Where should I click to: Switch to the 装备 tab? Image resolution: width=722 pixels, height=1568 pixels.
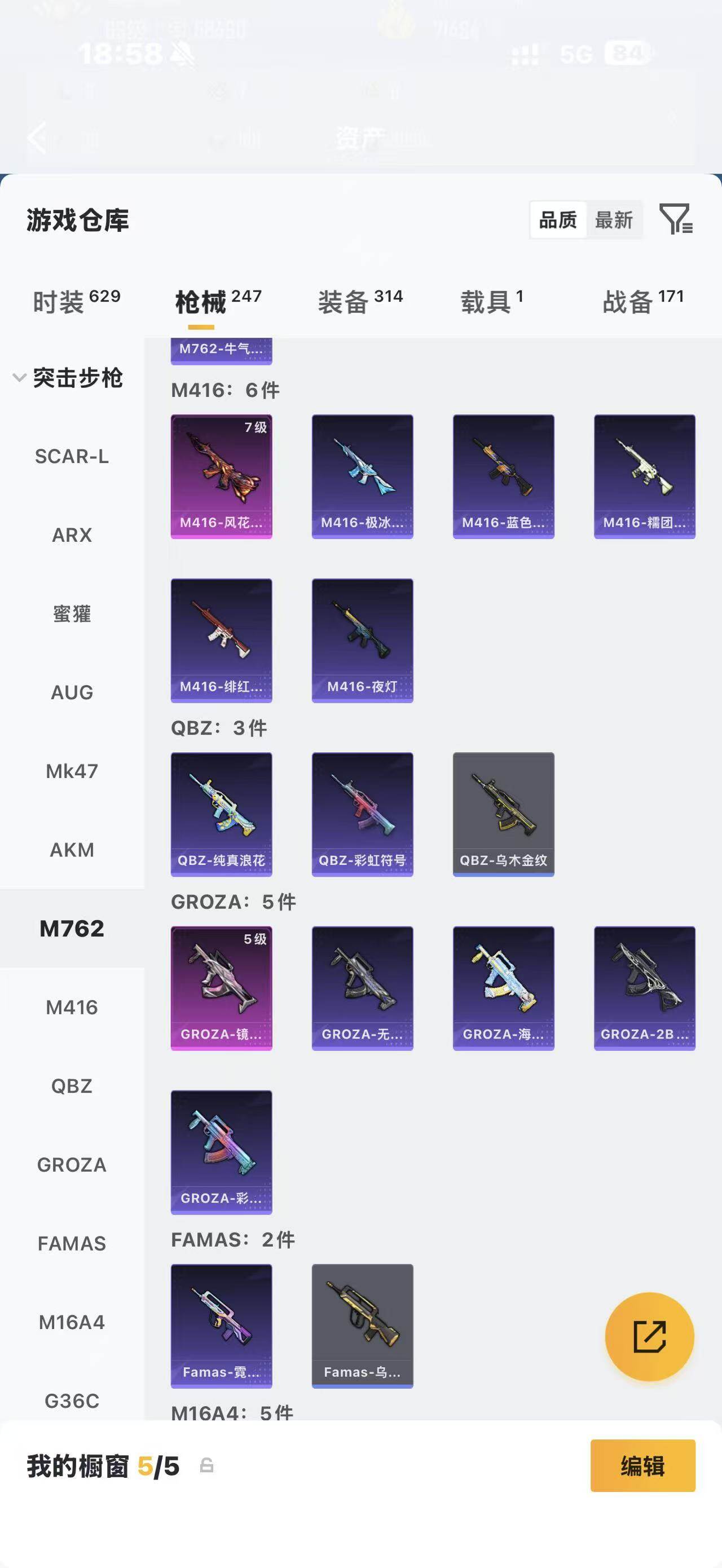(x=360, y=301)
